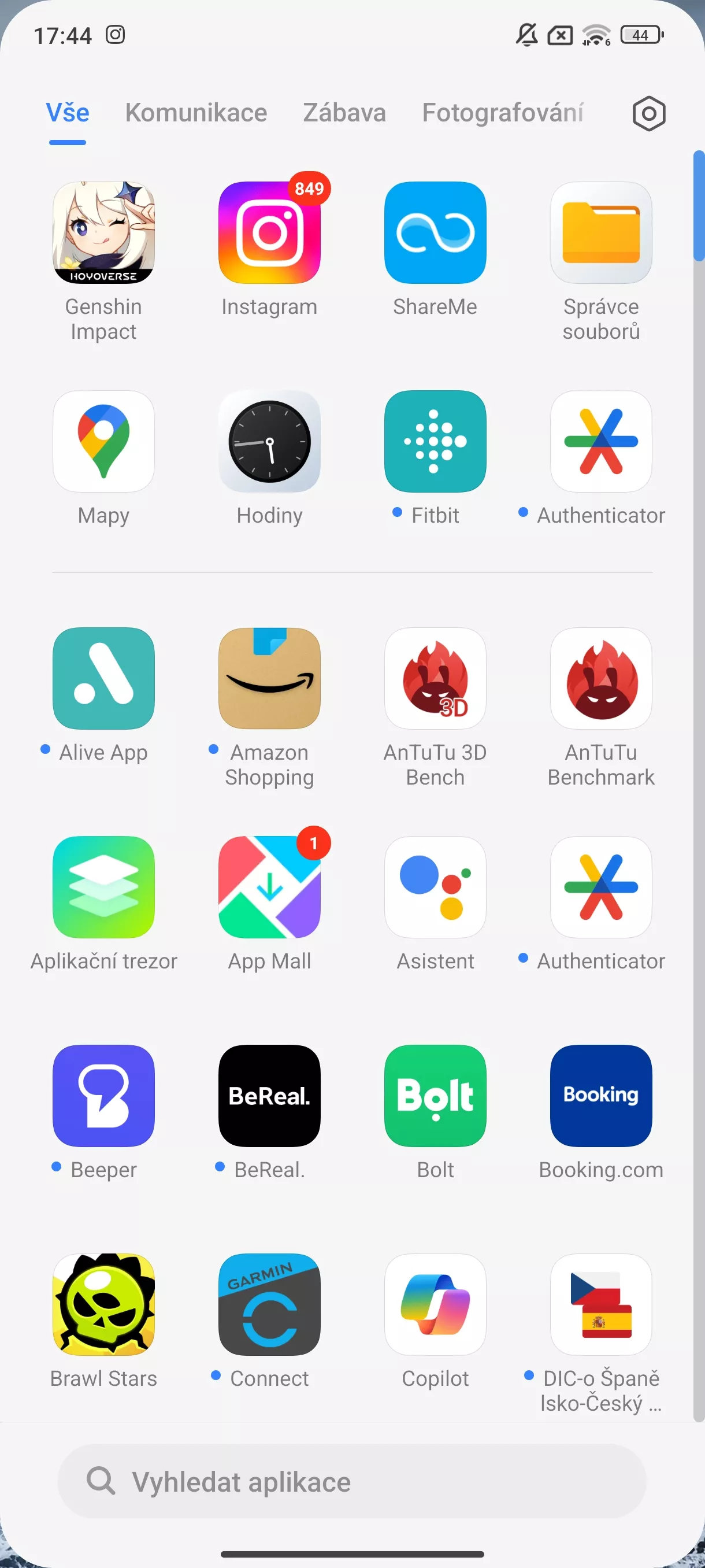This screenshot has width=705, height=1568.
Task: Open Booking.com
Action: 601,1096
